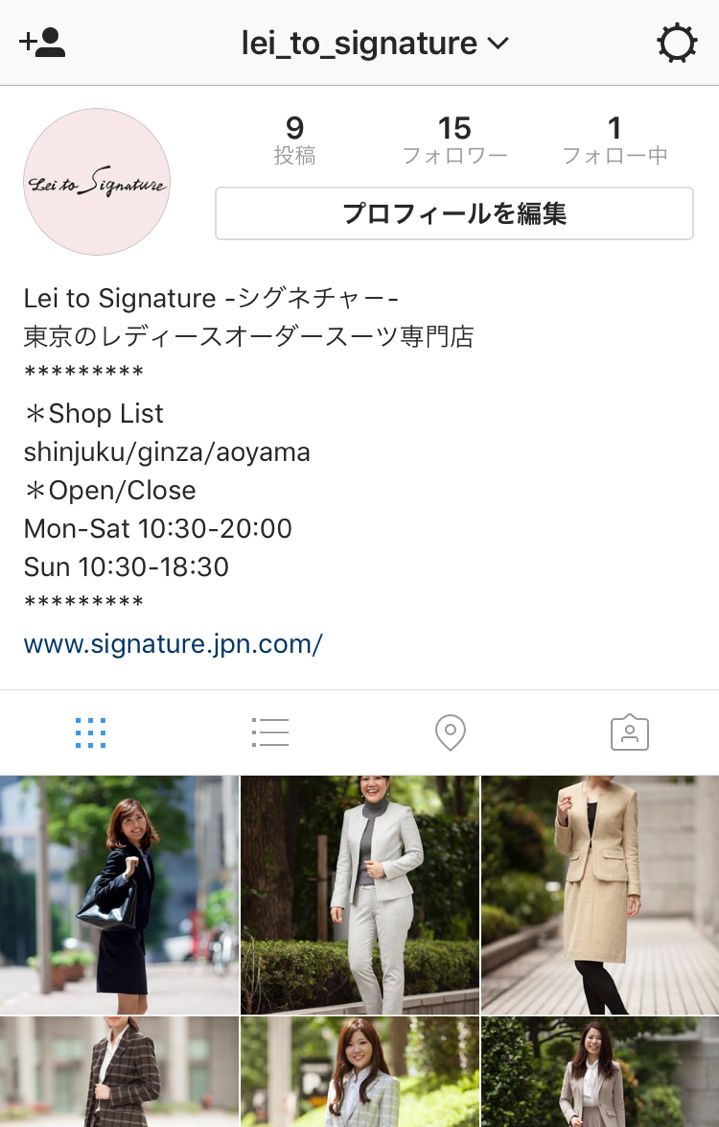View the 1 フォロー中 list
The width and height of the screenshot is (719, 1127).
[614, 140]
